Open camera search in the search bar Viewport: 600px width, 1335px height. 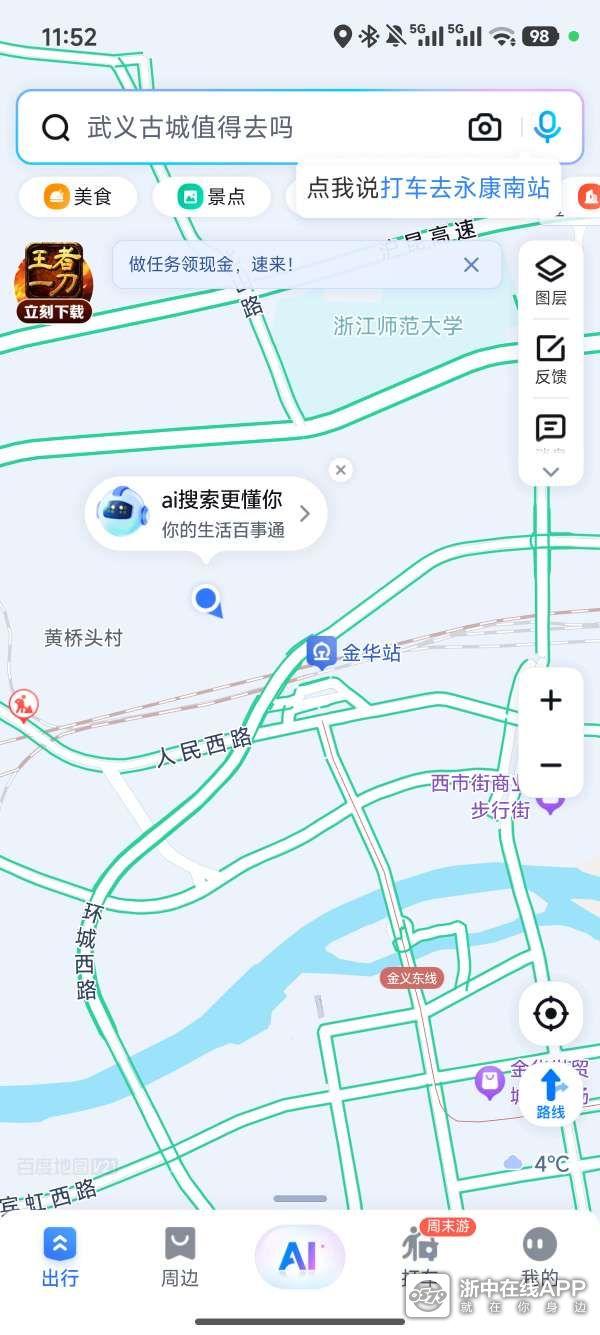(485, 127)
